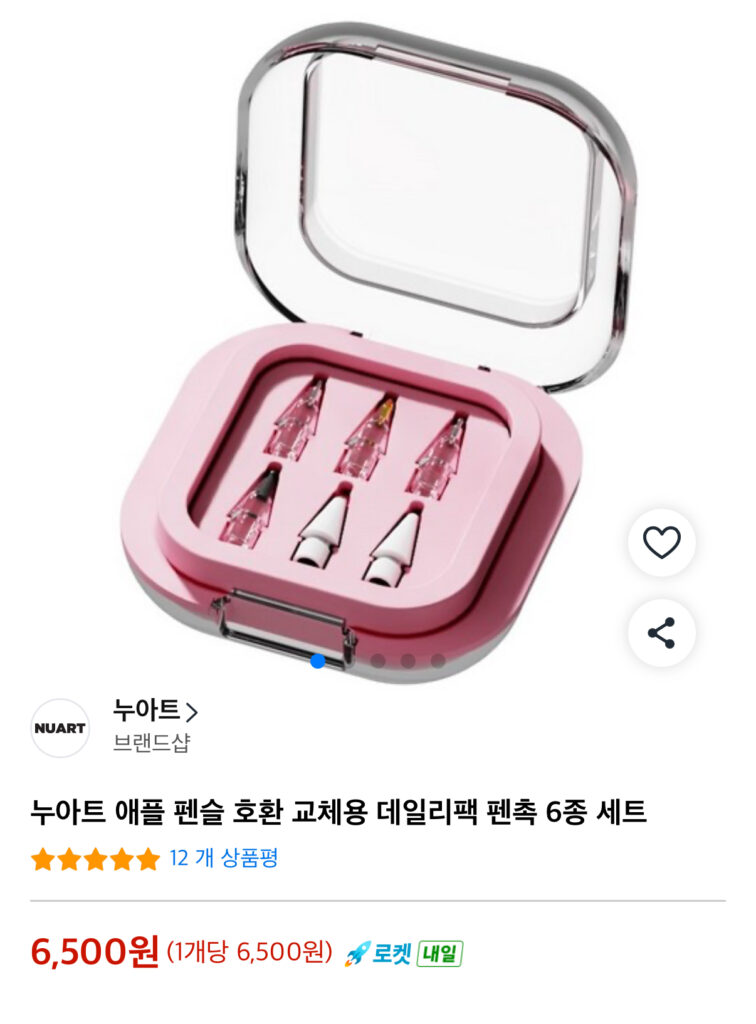Click the star rating row
The height and width of the screenshot is (1024, 756).
coord(92,859)
